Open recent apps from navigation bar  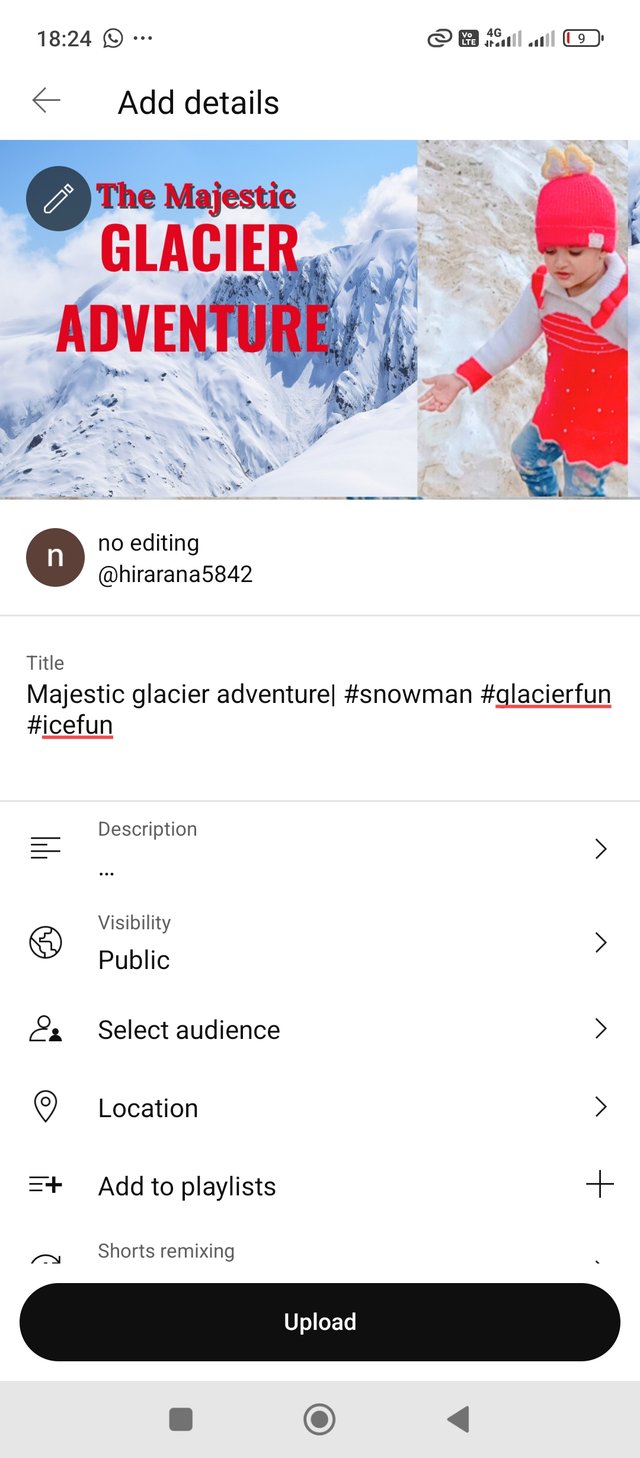(x=181, y=1419)
